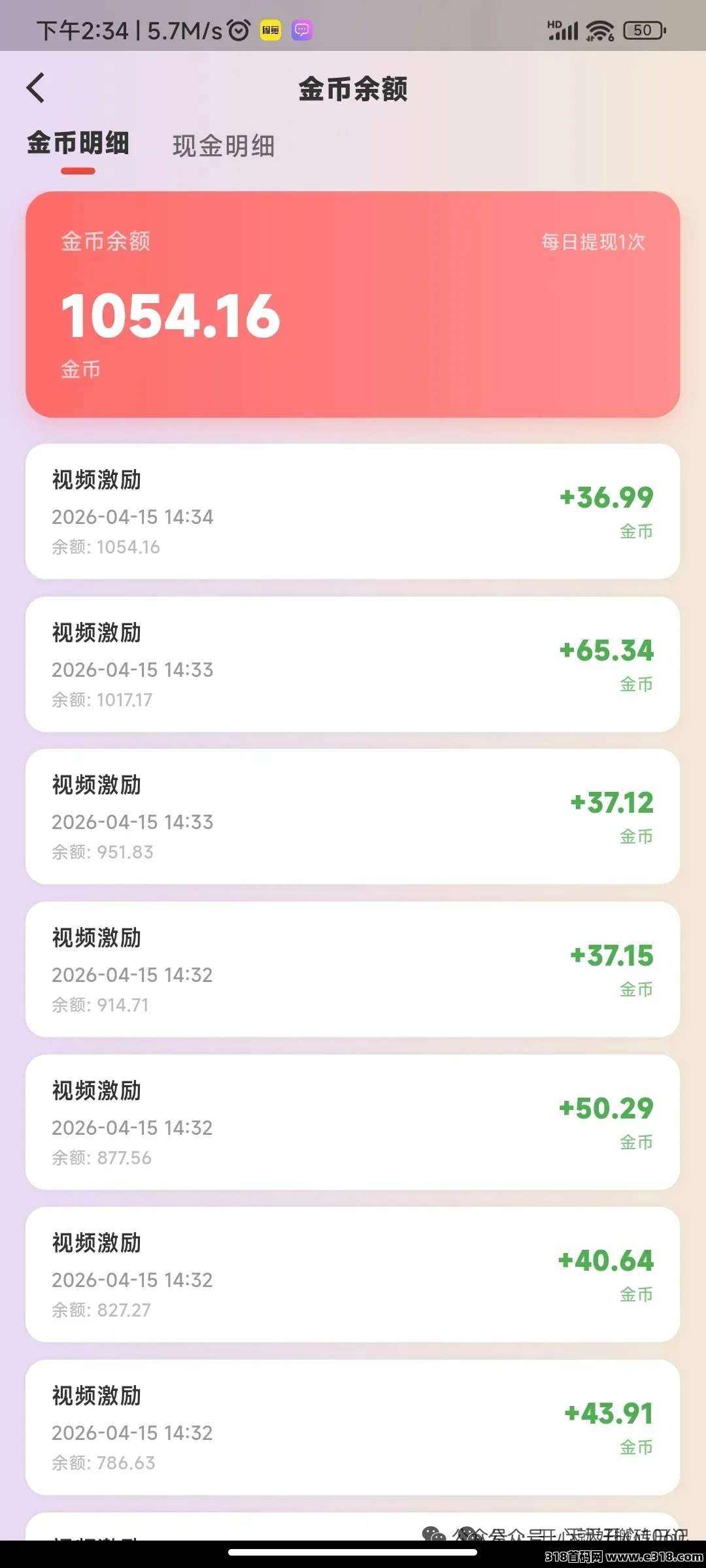Select the 金币明细 tab
Viewport: 706px width, 1568px height.
pyautogui.click(x=78, y=144)
